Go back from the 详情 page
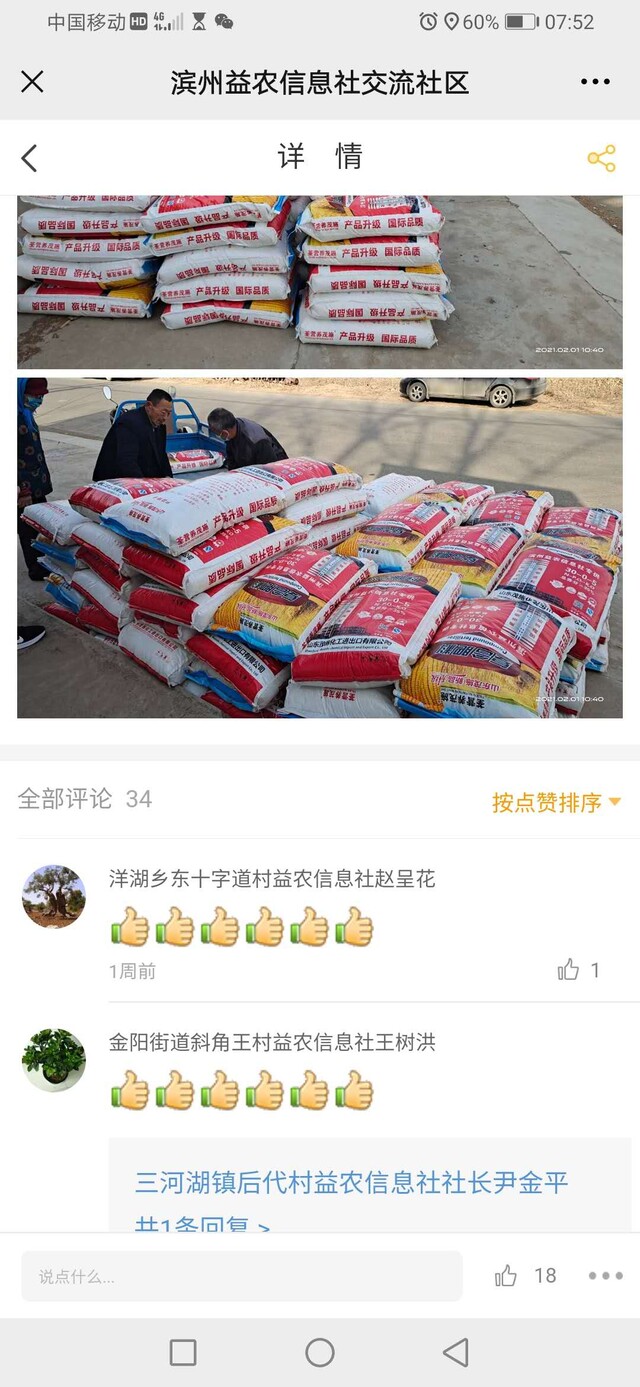This screenshot has height=1387, width=640. (x=29, y=157)
